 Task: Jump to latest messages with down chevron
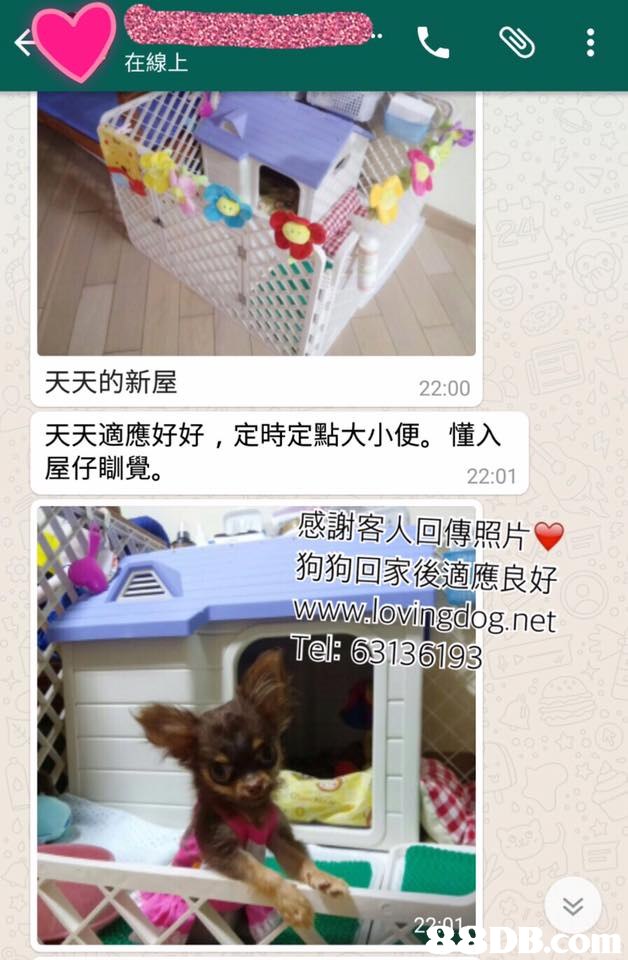pyautogui.click(x=573, y=906)
